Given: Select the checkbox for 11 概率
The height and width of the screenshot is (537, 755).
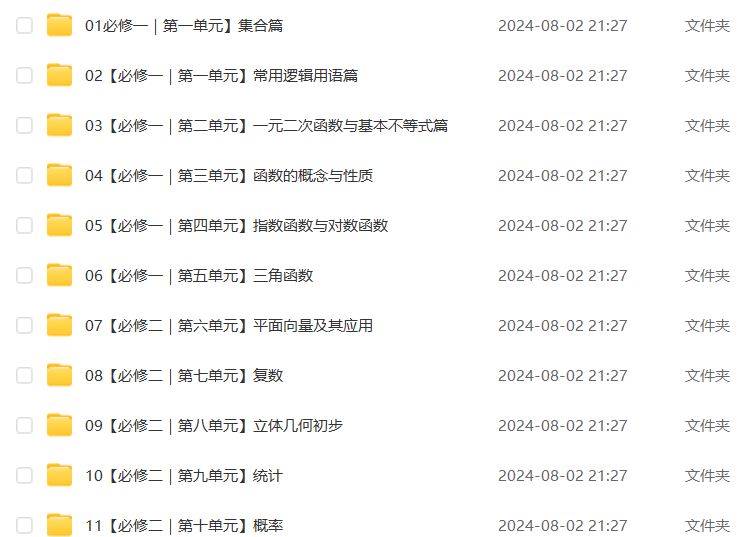Looking at the screenshot, I should (24, 525).
